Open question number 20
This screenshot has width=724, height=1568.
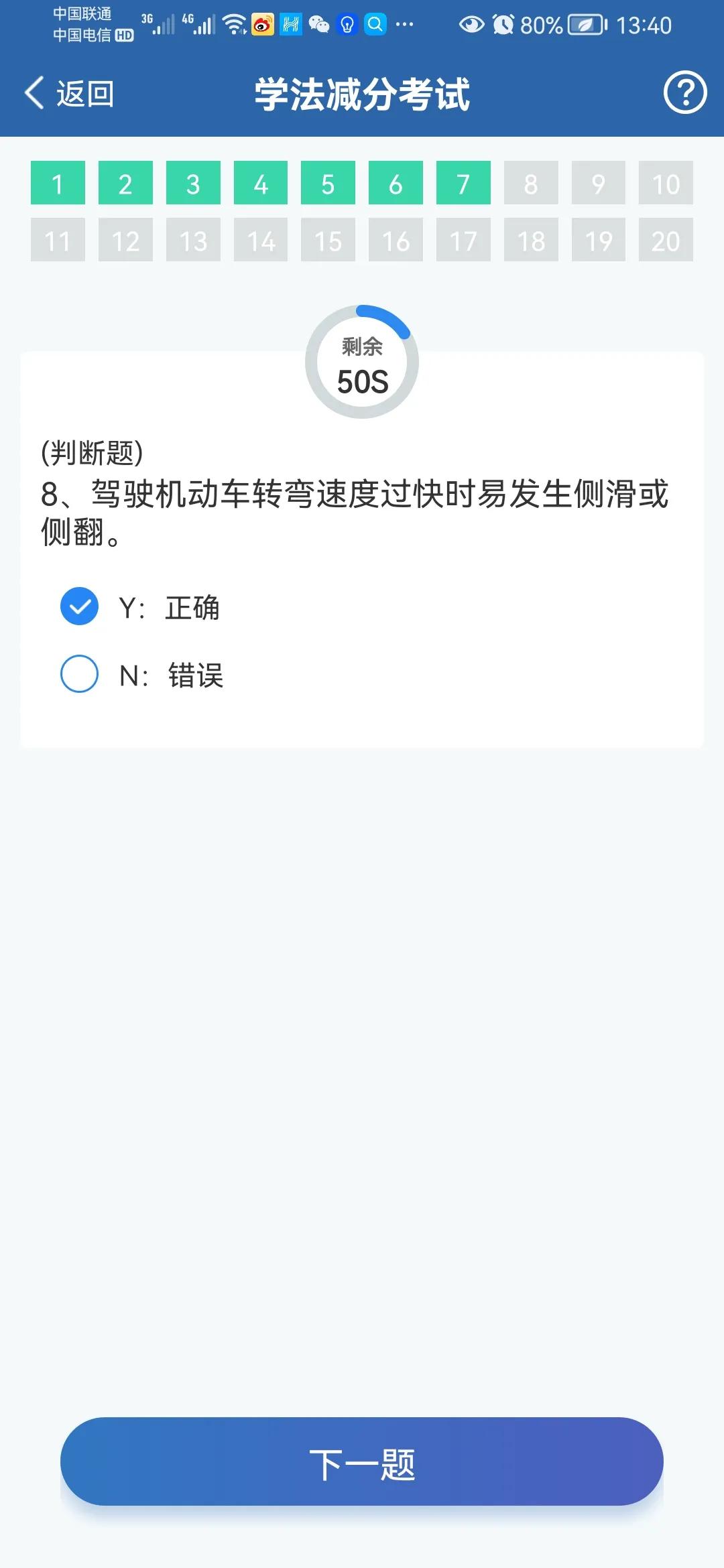[666, 240]
